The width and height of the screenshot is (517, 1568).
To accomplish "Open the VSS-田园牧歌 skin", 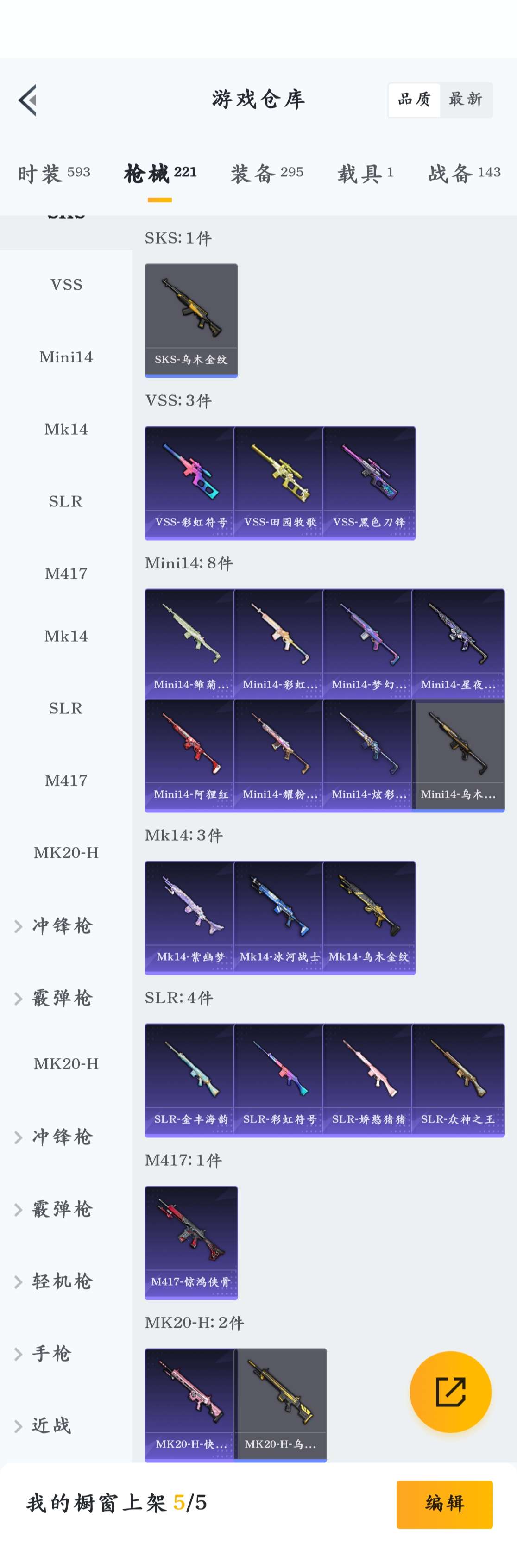I will tap(279, 483).
